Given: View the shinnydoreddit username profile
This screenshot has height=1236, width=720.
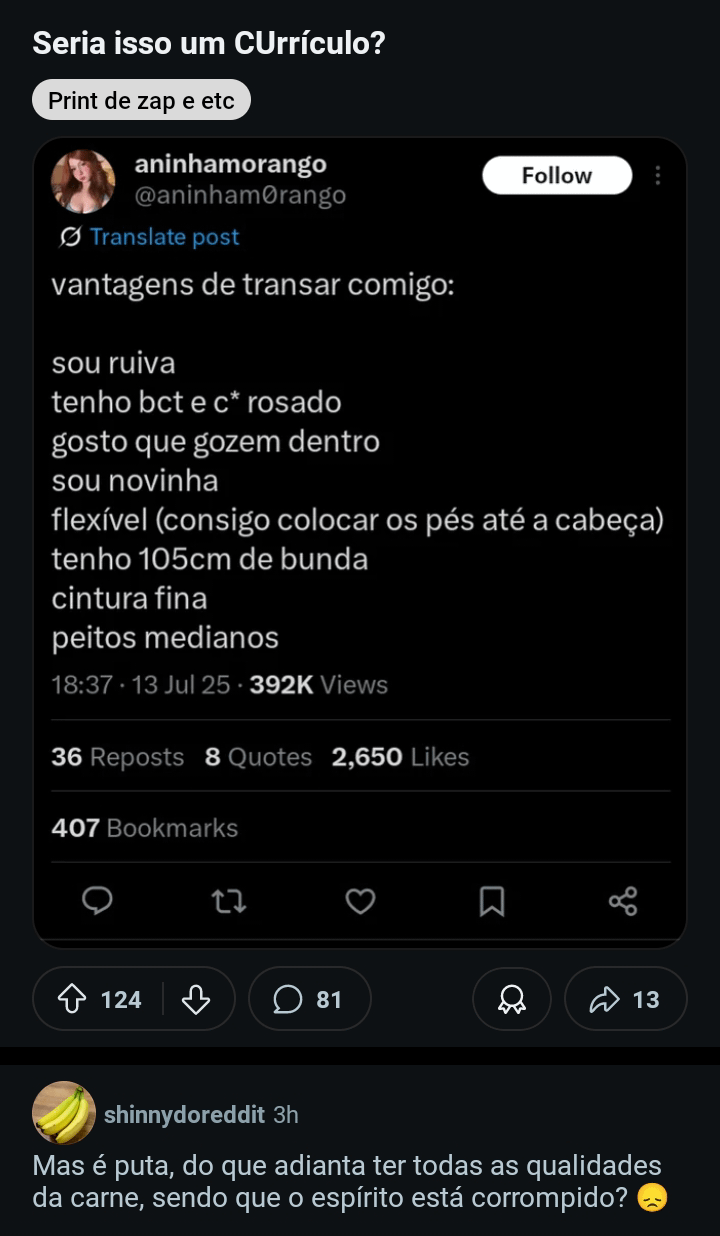Looking at the screenshot, I should click(x=184, y=1114).
